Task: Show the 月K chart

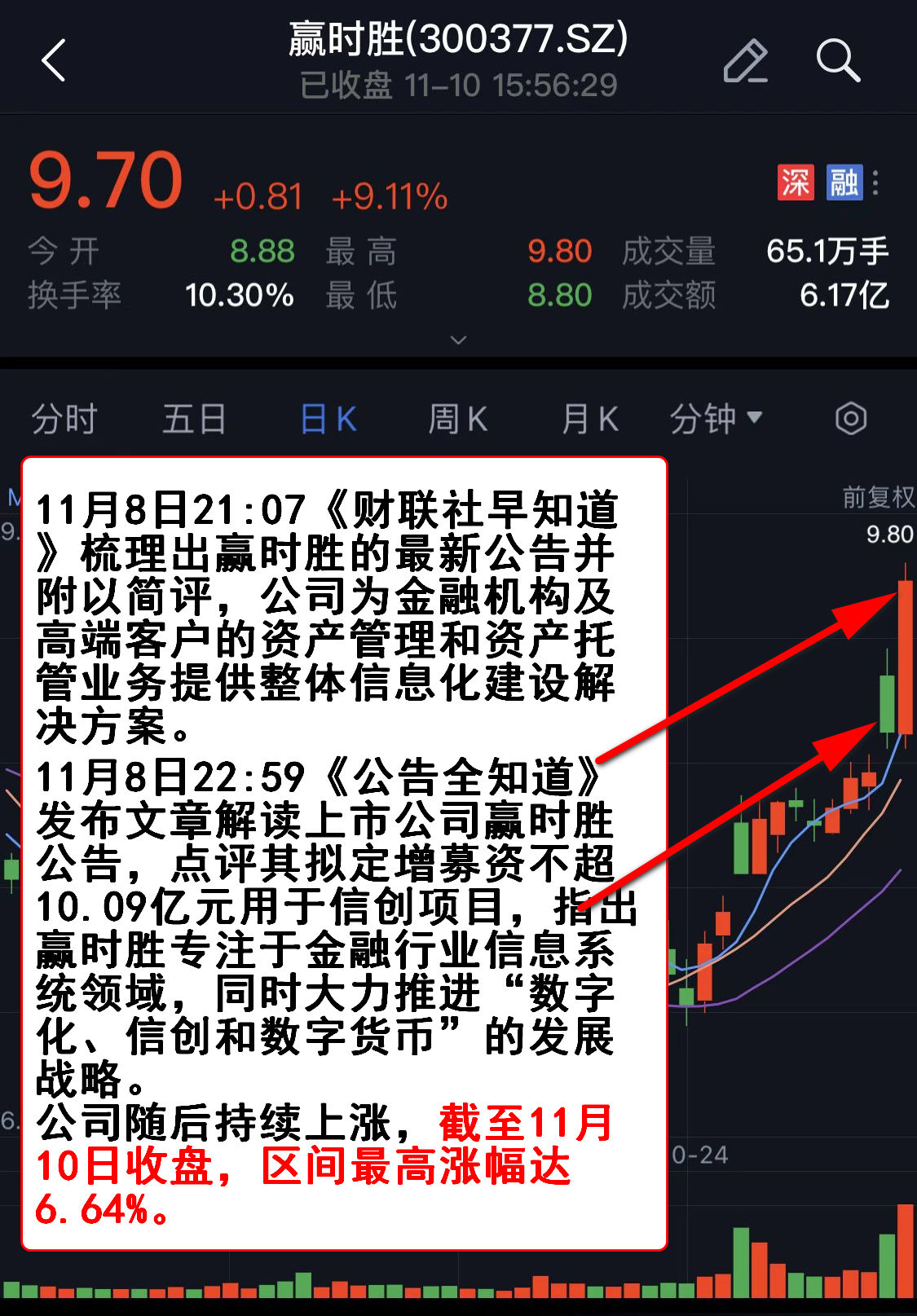Action: [590, 419]
